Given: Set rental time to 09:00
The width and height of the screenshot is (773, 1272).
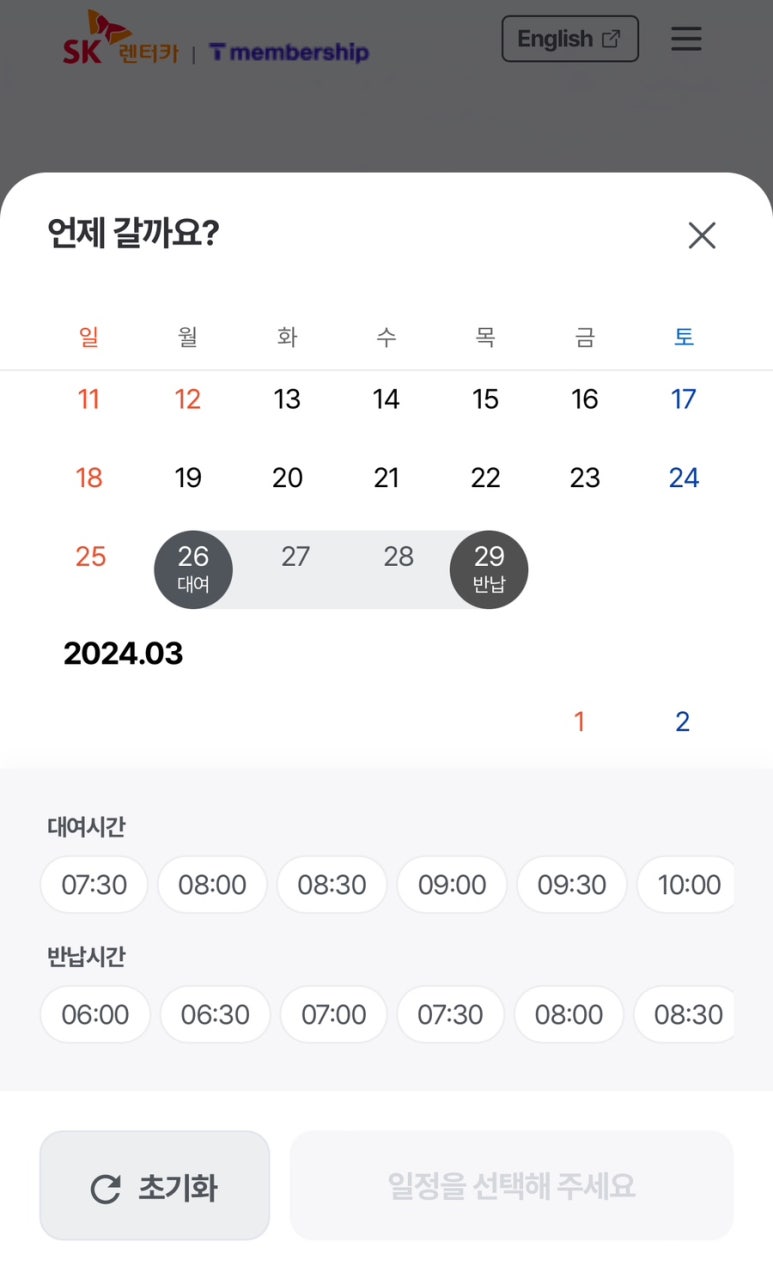Looking at the screenshot, I should click(452, 885).
